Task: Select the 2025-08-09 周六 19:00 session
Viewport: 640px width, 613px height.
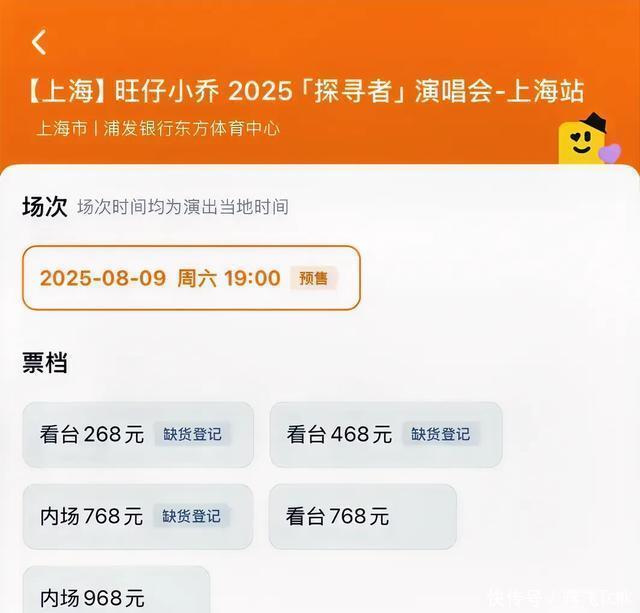Action: point(190,278)
